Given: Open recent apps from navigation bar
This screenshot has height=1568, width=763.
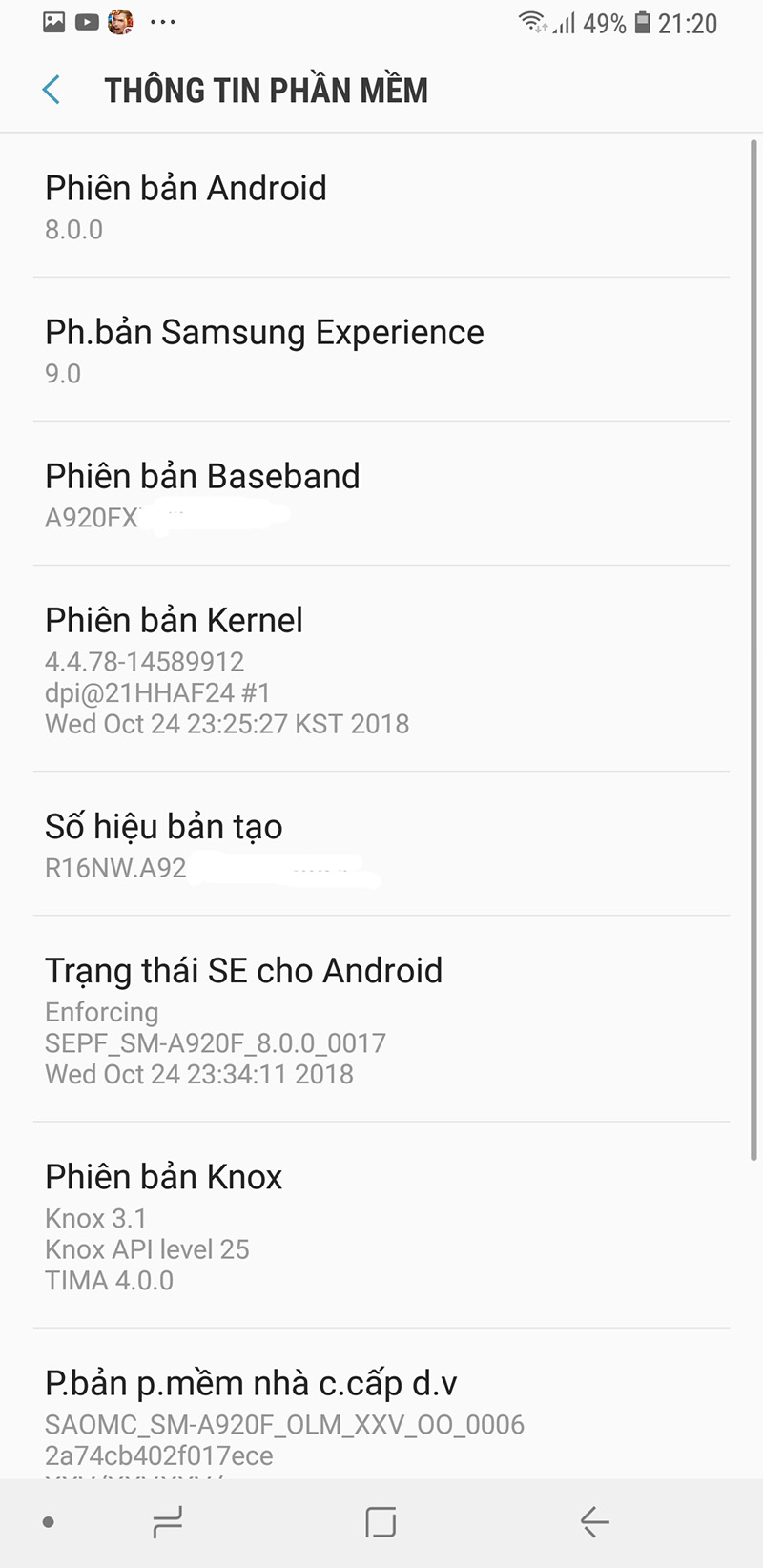Looking at the screenshot, I should (x=168, y=1523).
